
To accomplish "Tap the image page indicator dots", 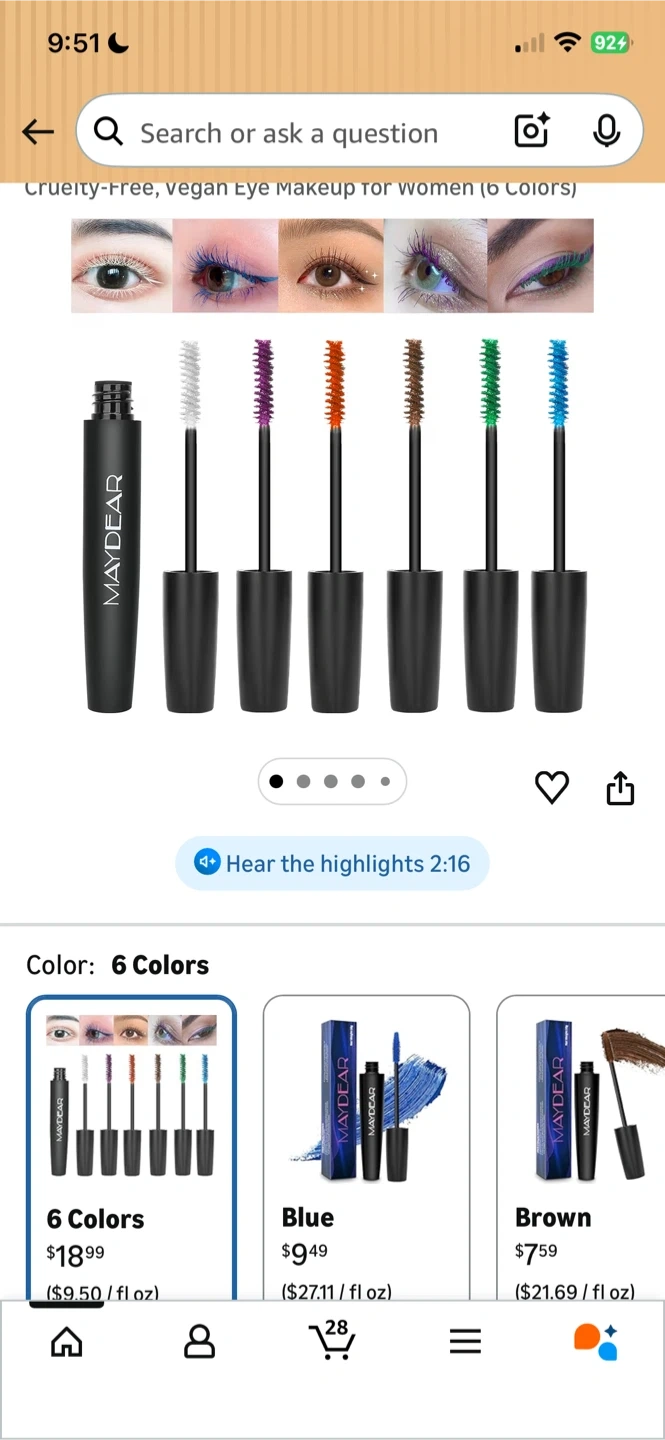I will coord(332,782).
